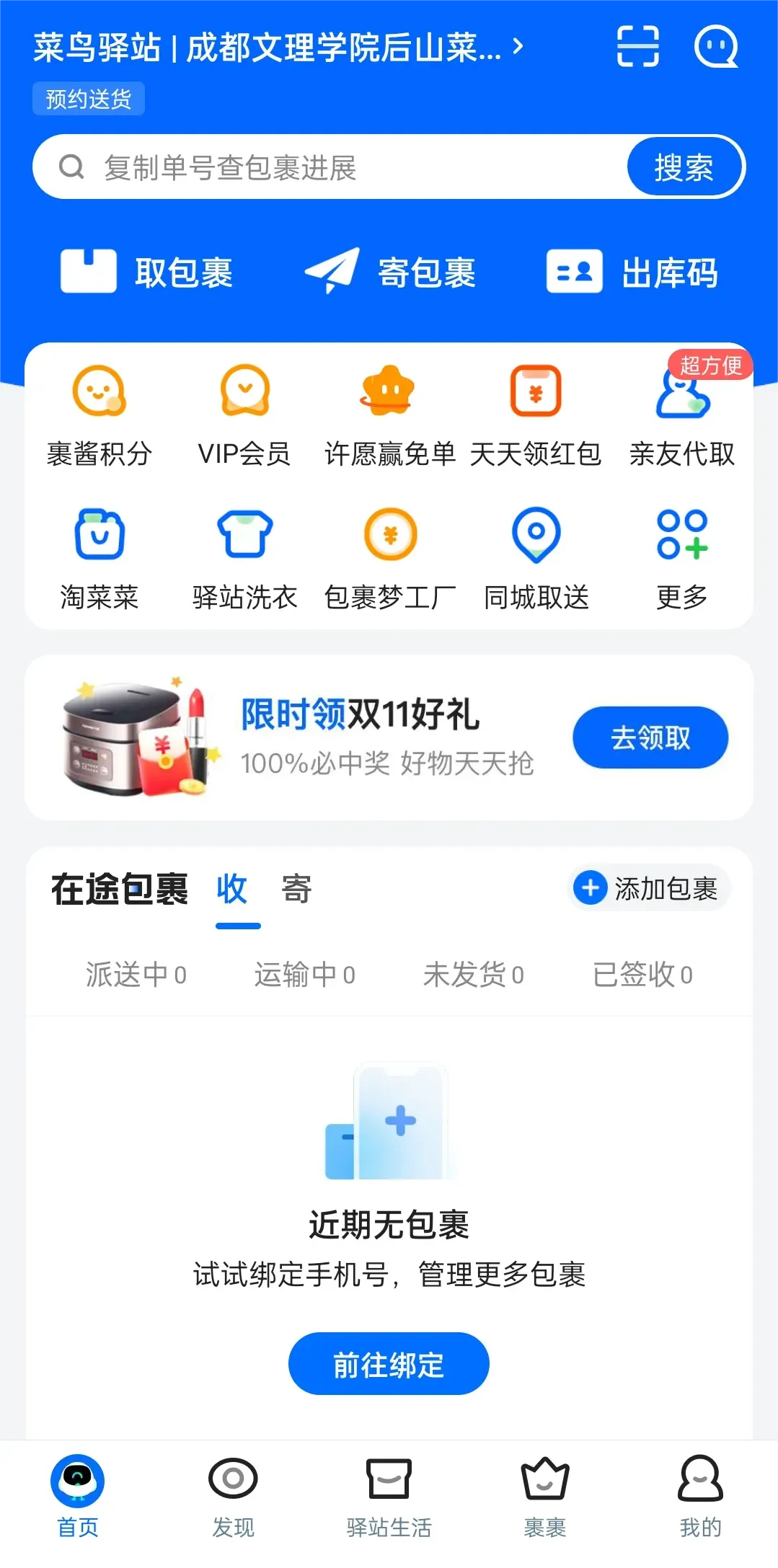Expand the station selector 菜鸟驿站 | 成都文理学院
This screenshot has width=778, height=1568.
tap(278, 48)
